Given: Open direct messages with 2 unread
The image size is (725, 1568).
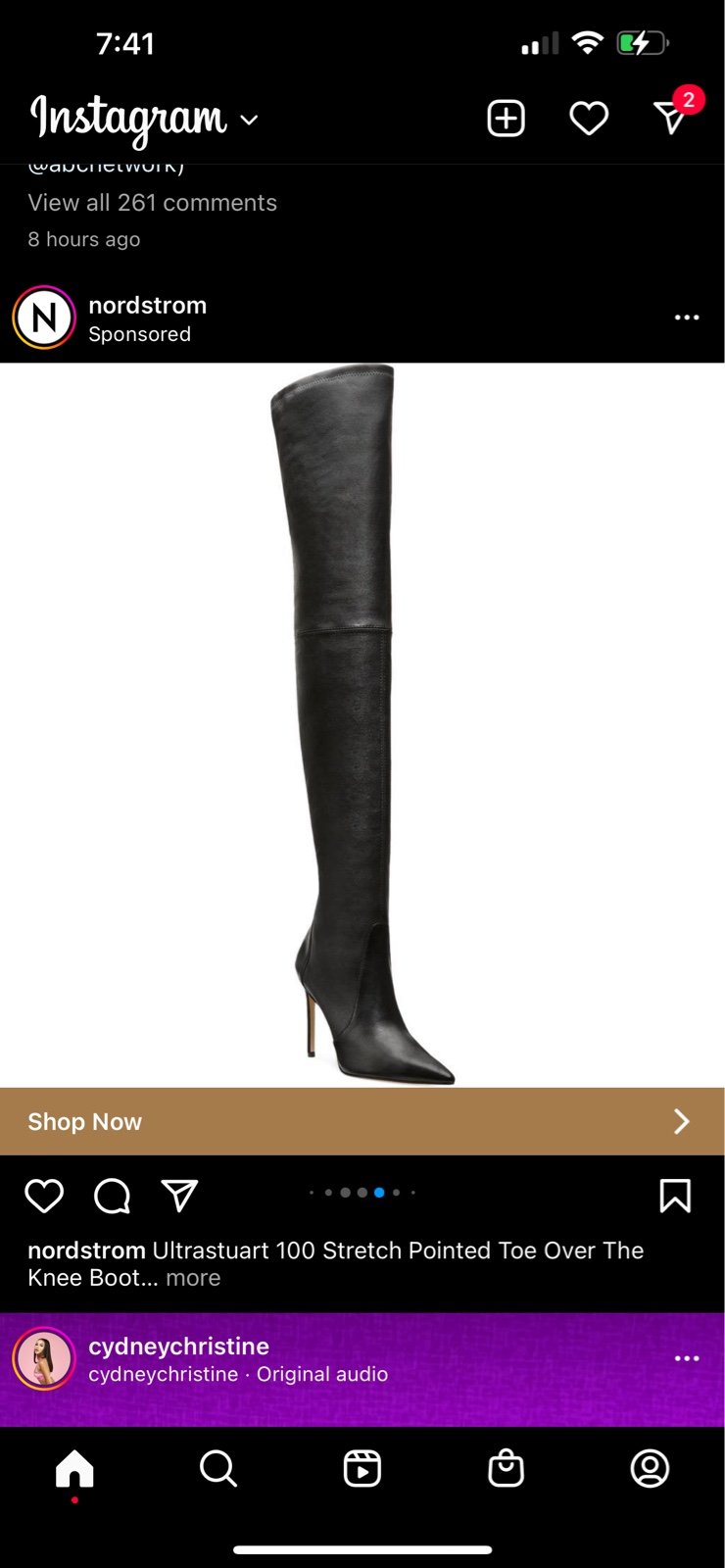Looking at the screenshot, I should (672, 117).
